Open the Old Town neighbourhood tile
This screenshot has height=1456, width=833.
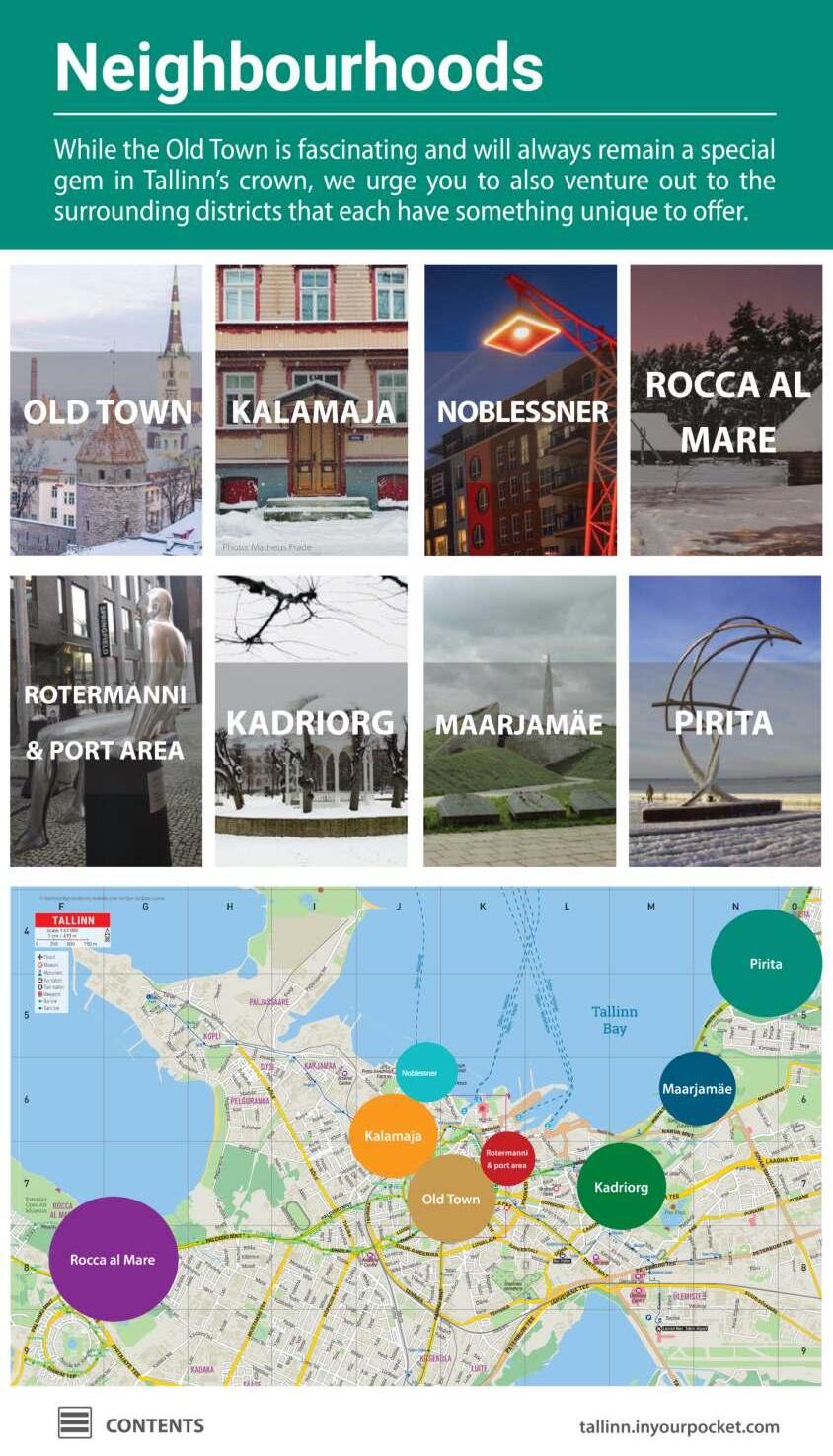pyautogui.click(x=107, y=410)
